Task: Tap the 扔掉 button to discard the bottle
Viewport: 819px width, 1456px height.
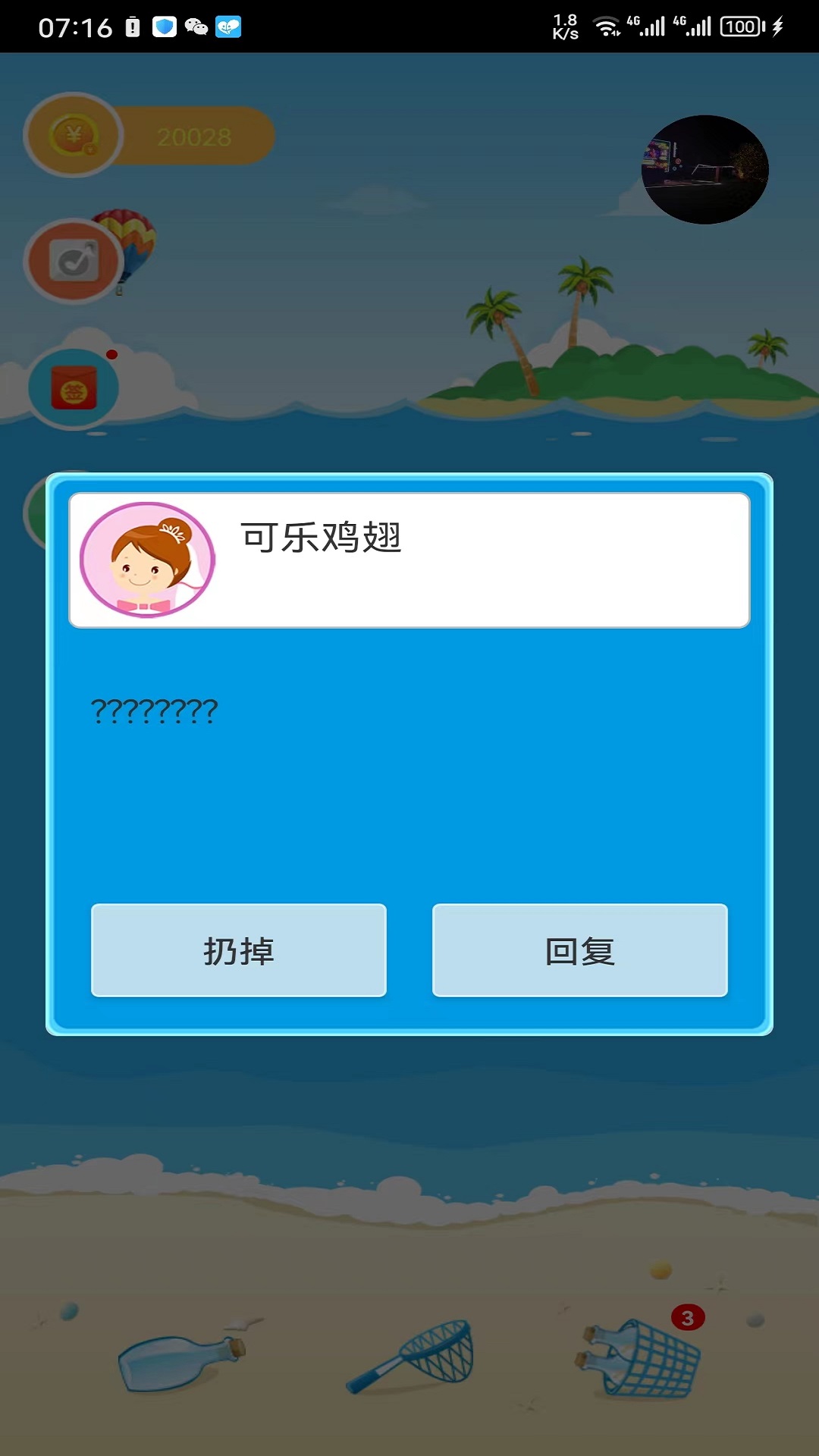Action: (239, 950)
